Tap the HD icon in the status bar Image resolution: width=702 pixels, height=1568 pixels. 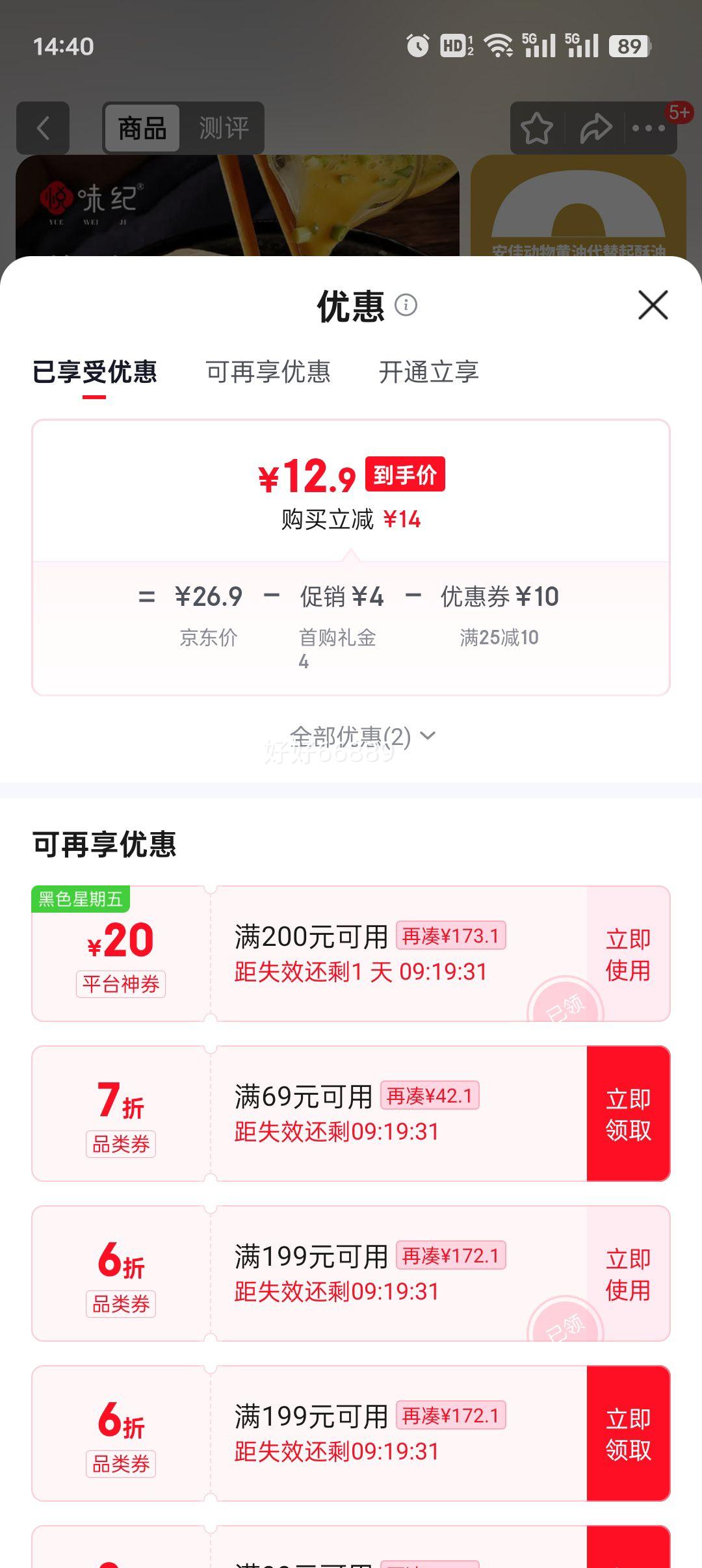(457, 46)
